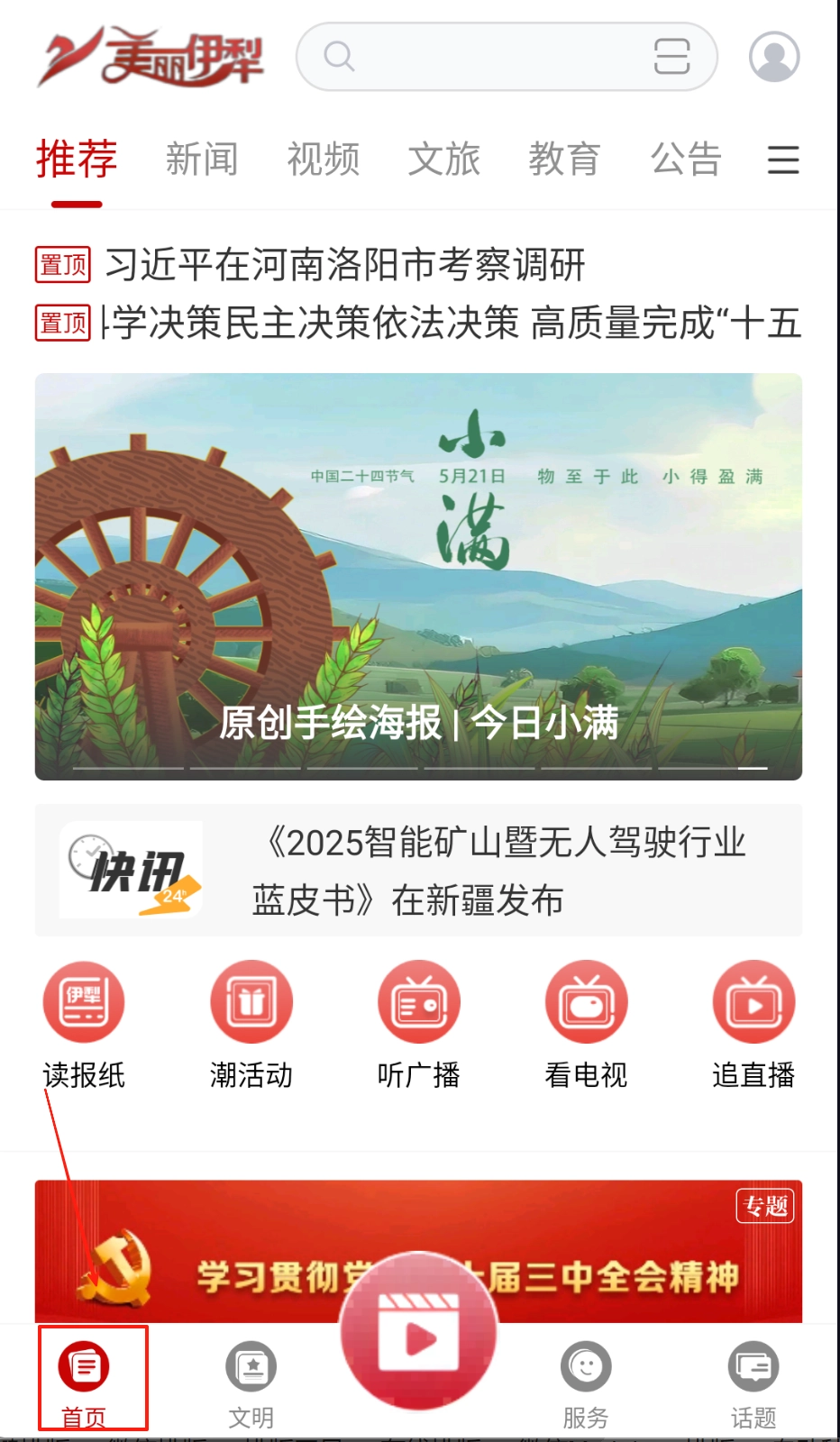The image size is (840, 1442).
Task: Open 潮活动 shortcut
Action: pos(251,1025)
